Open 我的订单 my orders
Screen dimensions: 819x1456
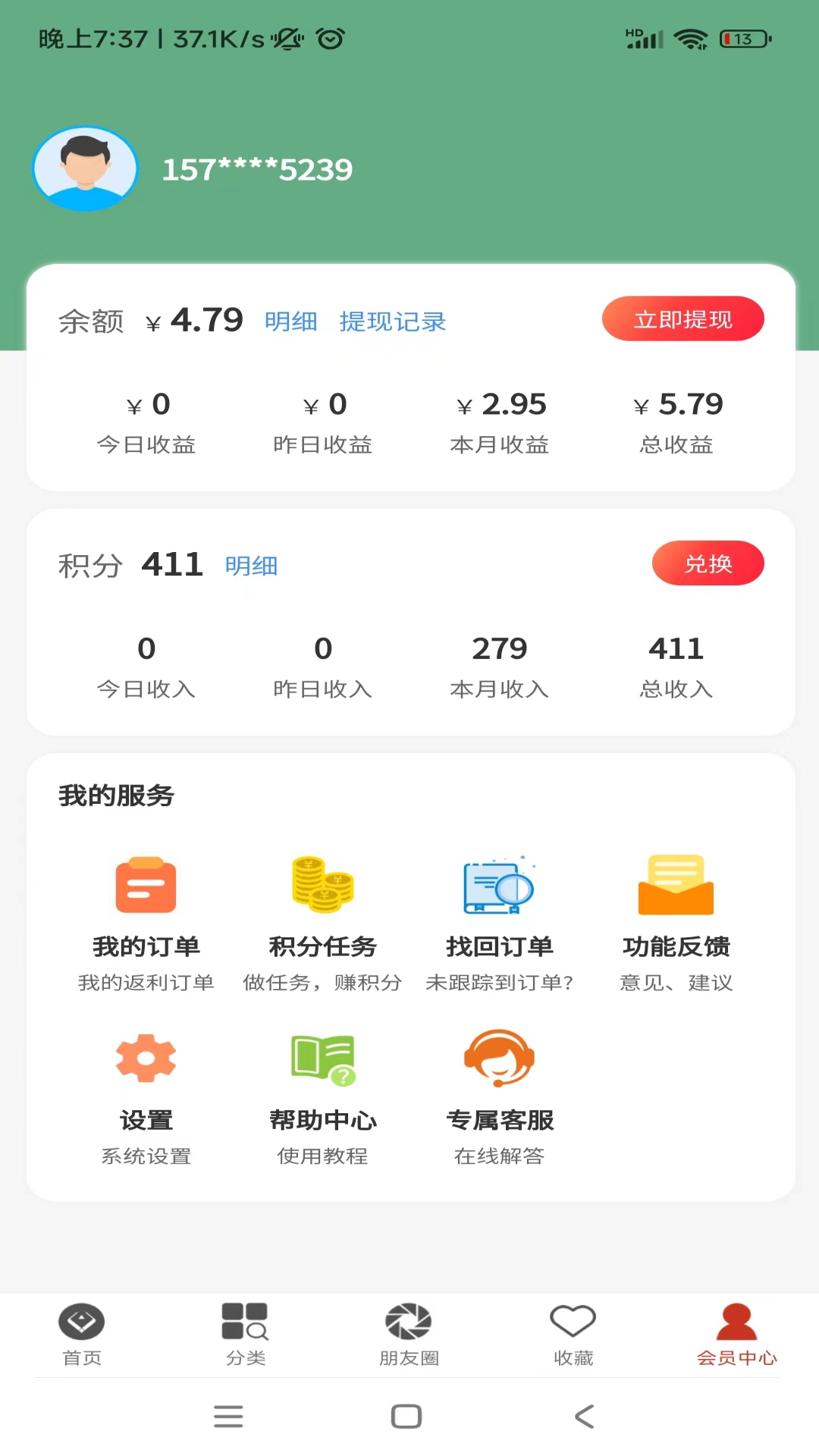(x=146, y=921)
